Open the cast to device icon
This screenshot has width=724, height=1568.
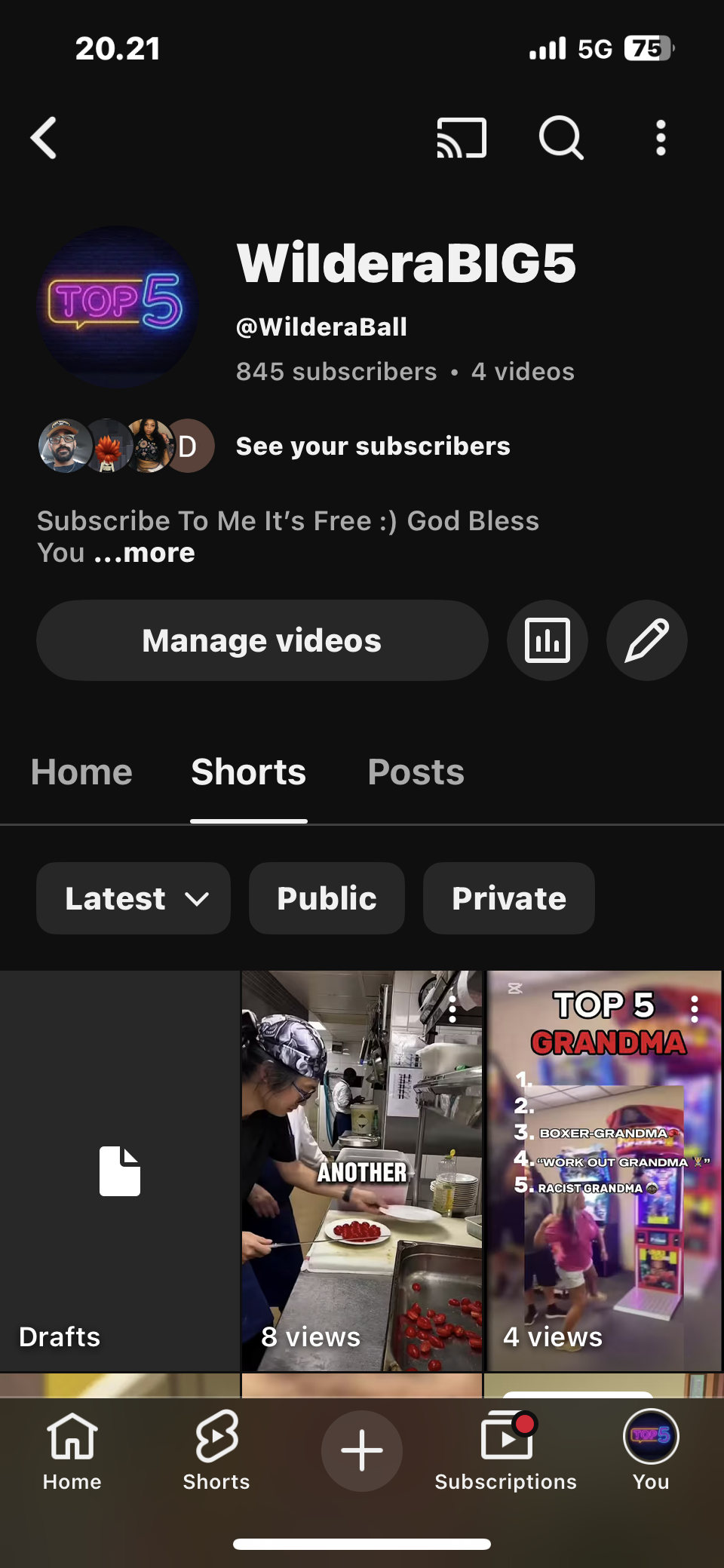tap(462, 138)
